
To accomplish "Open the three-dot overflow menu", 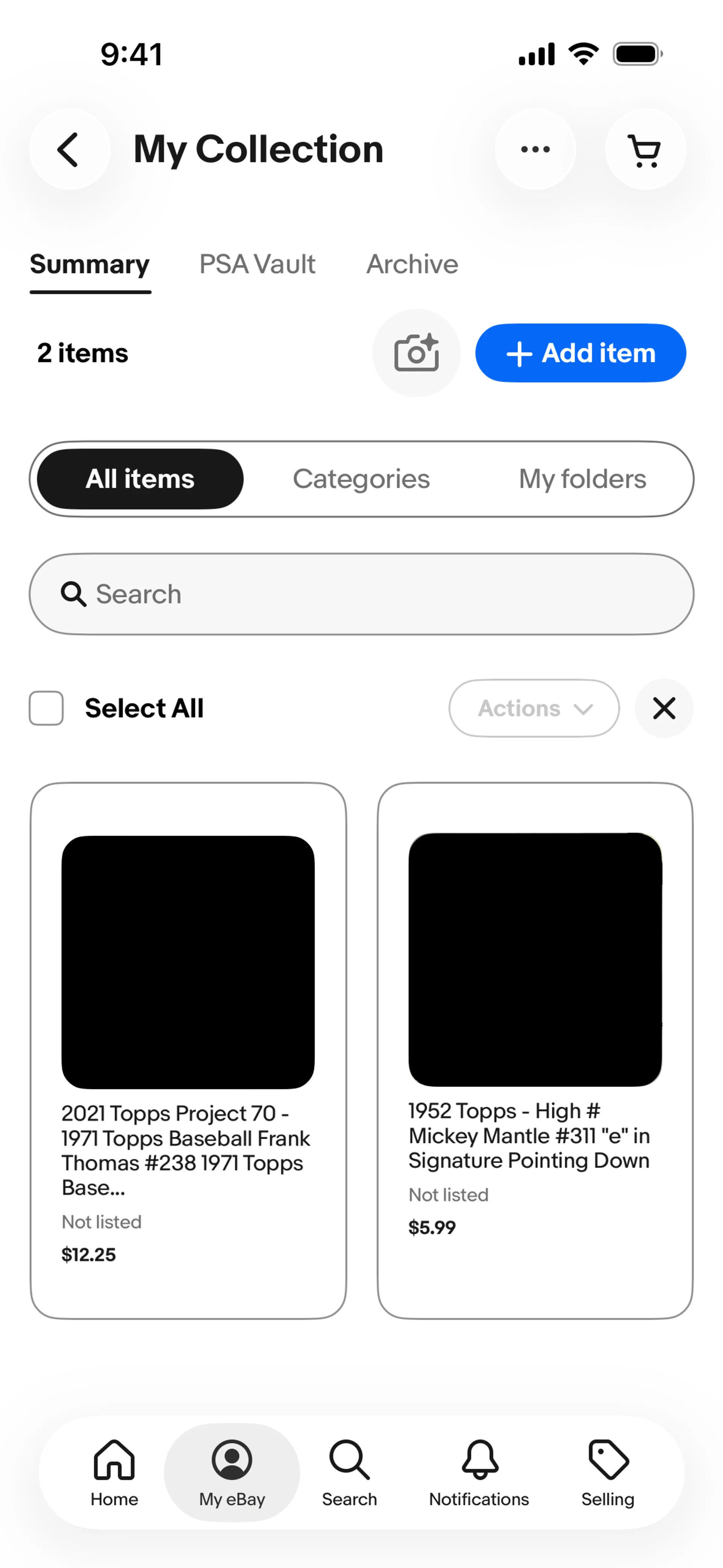I will point(535,149).
